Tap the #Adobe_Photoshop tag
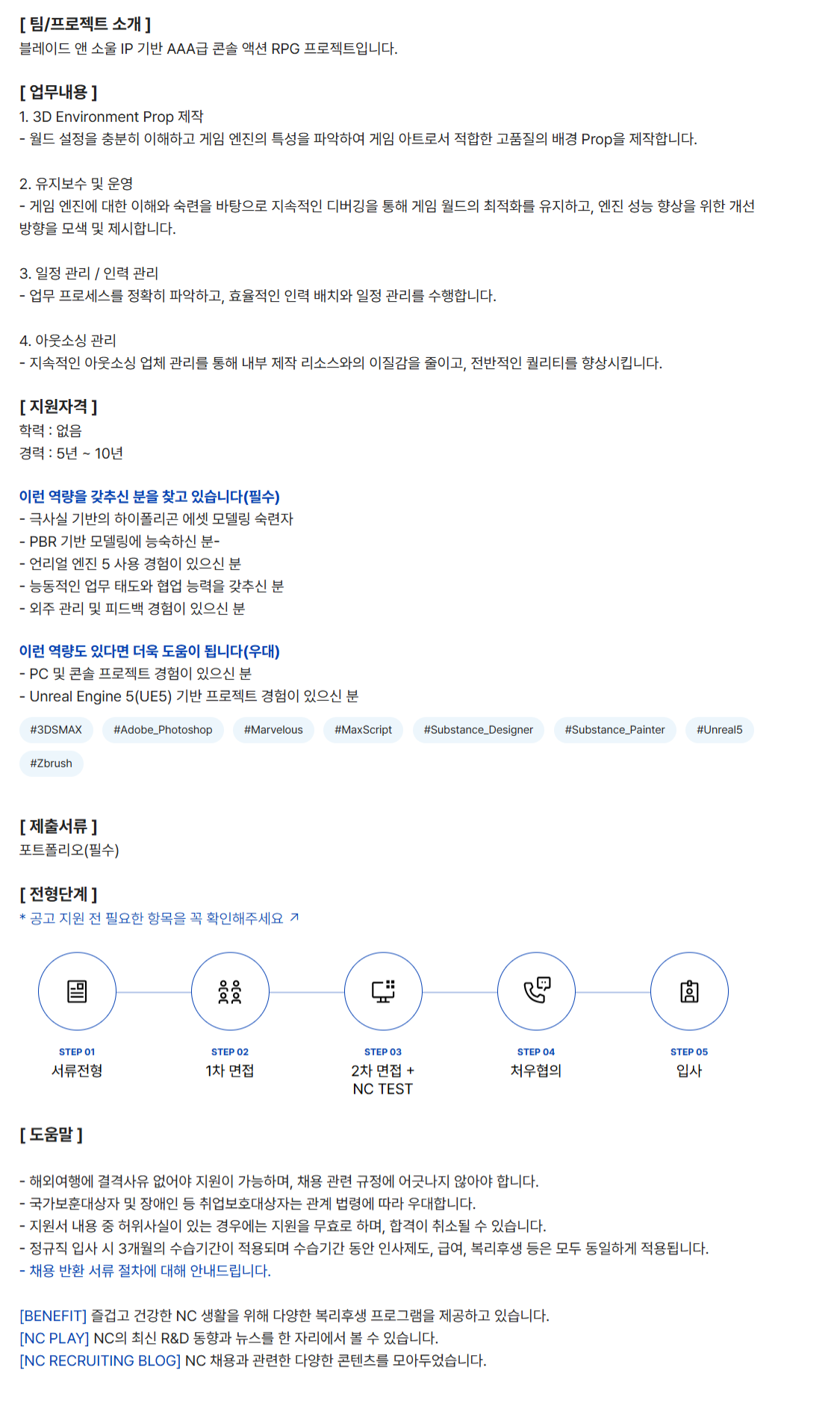 (x=163, y=730)
